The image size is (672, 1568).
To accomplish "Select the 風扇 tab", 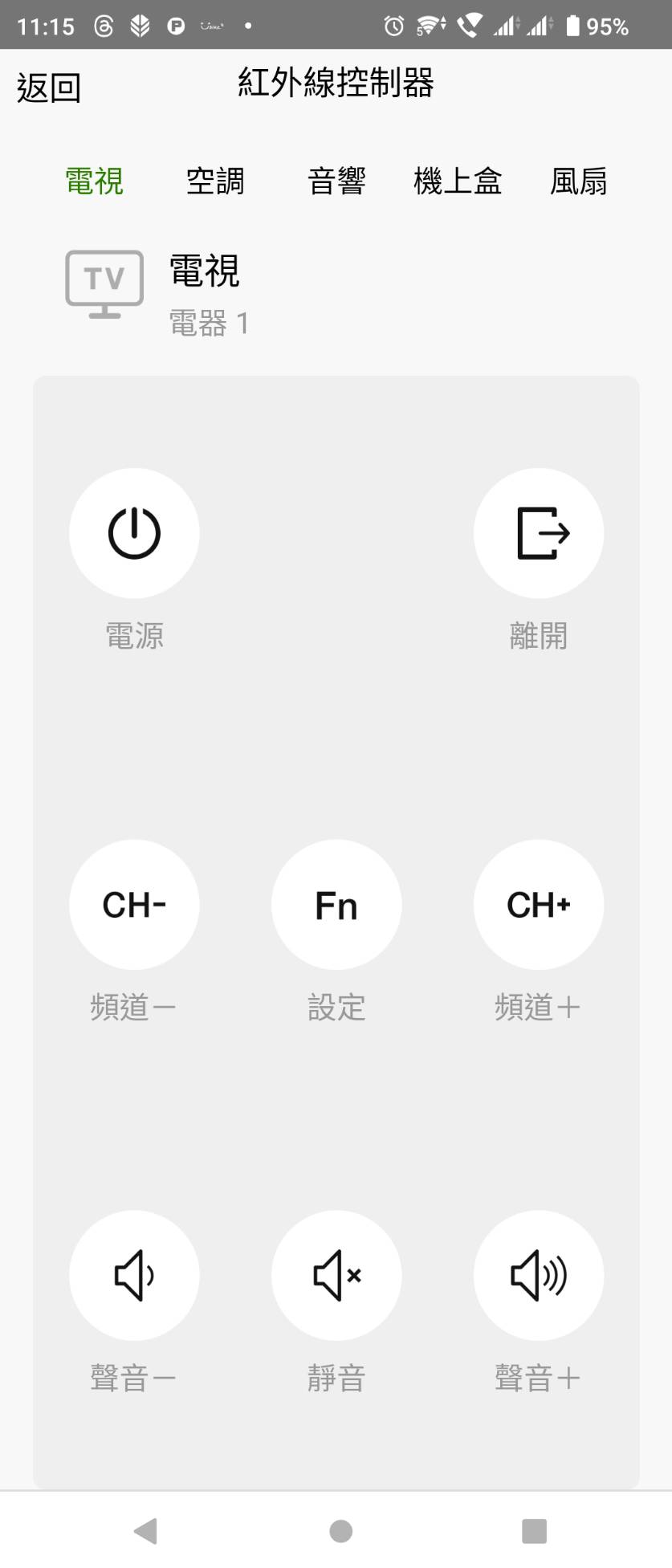I will click(578, 181).
